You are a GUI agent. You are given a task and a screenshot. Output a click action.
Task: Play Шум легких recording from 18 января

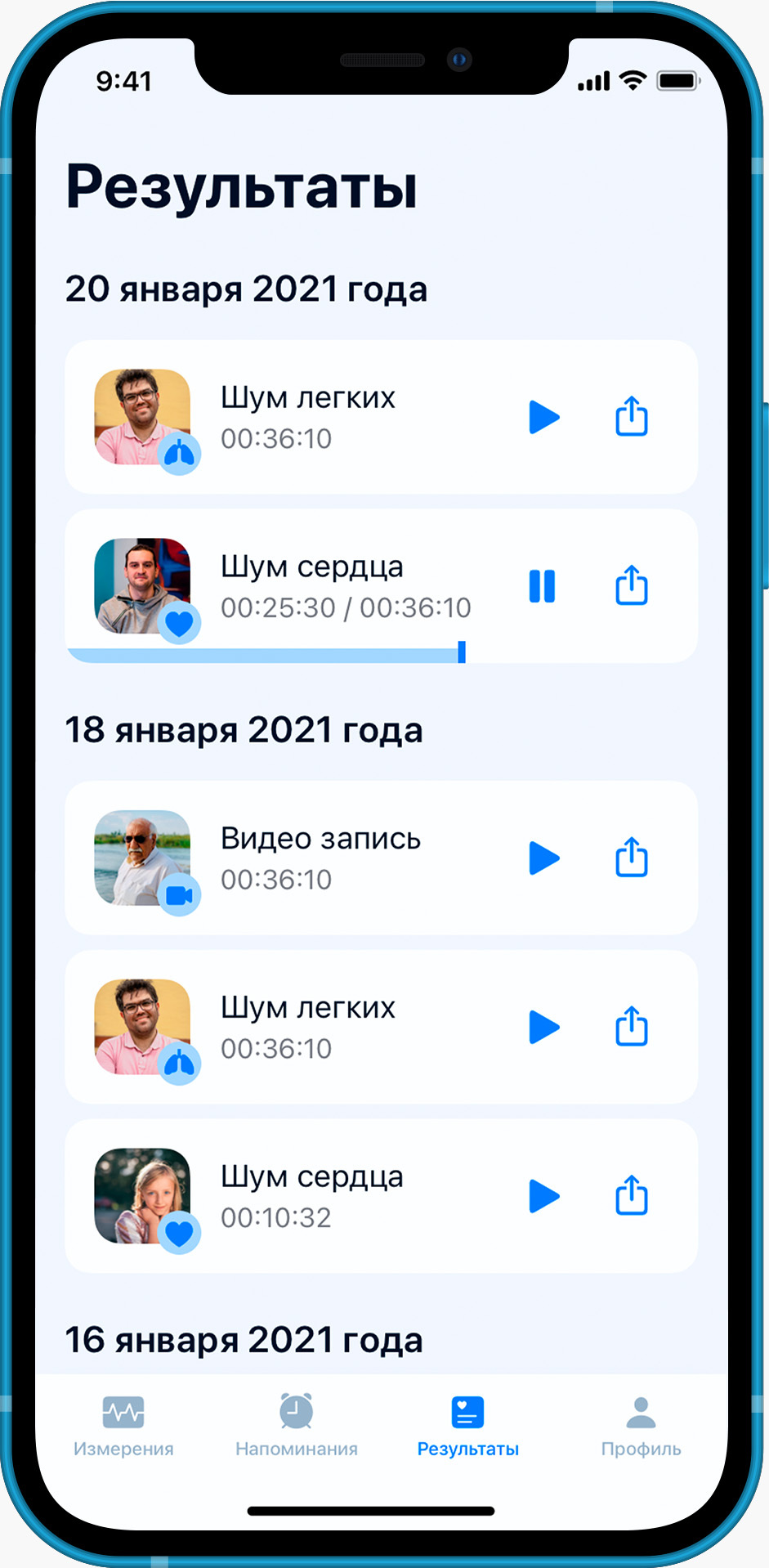[543, 1027]
